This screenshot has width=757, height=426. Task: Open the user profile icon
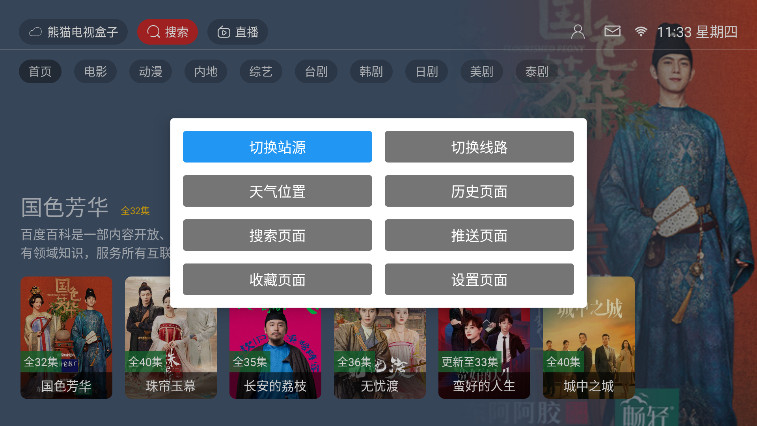point(577,32)
